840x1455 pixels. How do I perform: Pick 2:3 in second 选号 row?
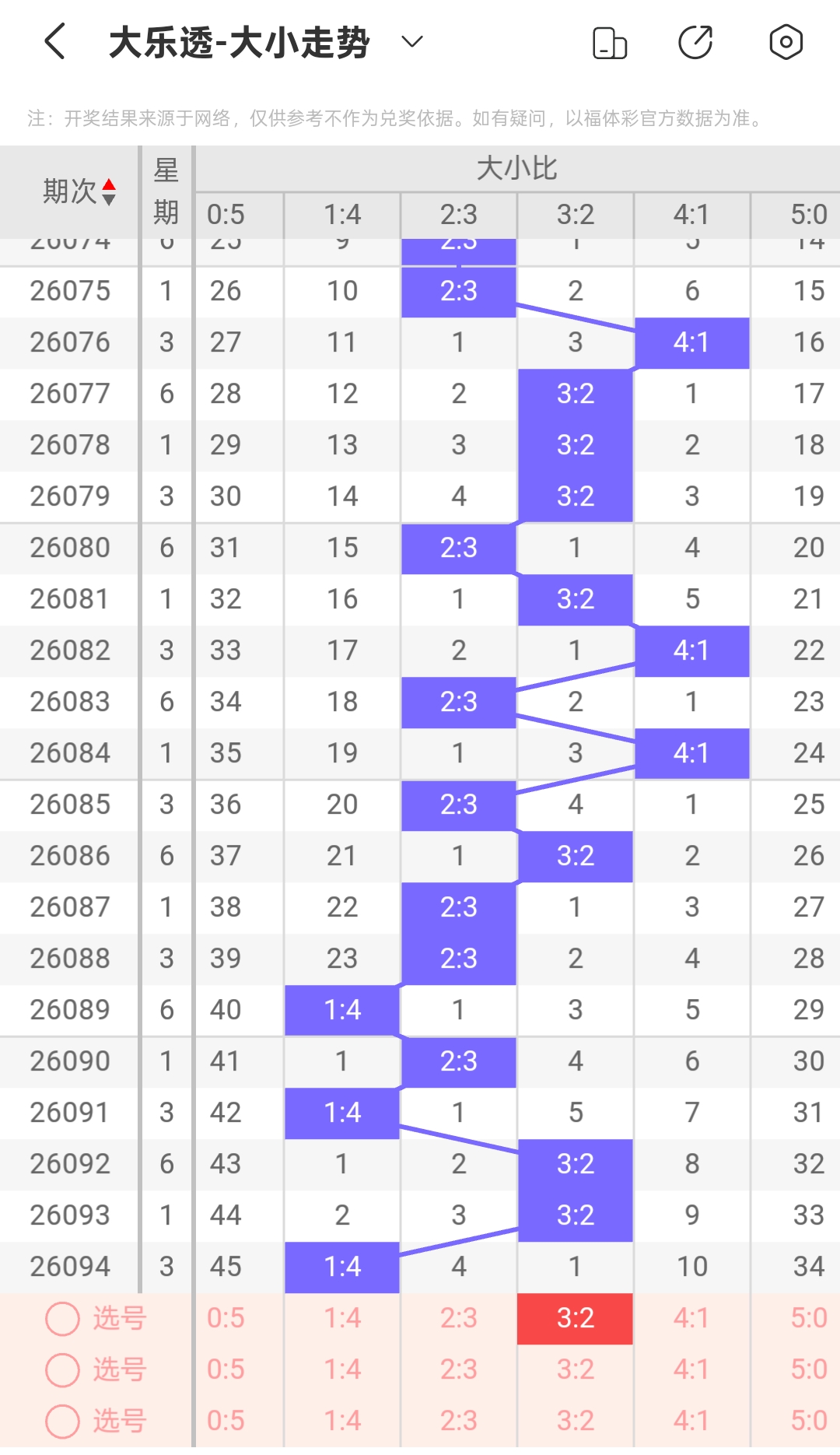click(x=459, y=1369)
